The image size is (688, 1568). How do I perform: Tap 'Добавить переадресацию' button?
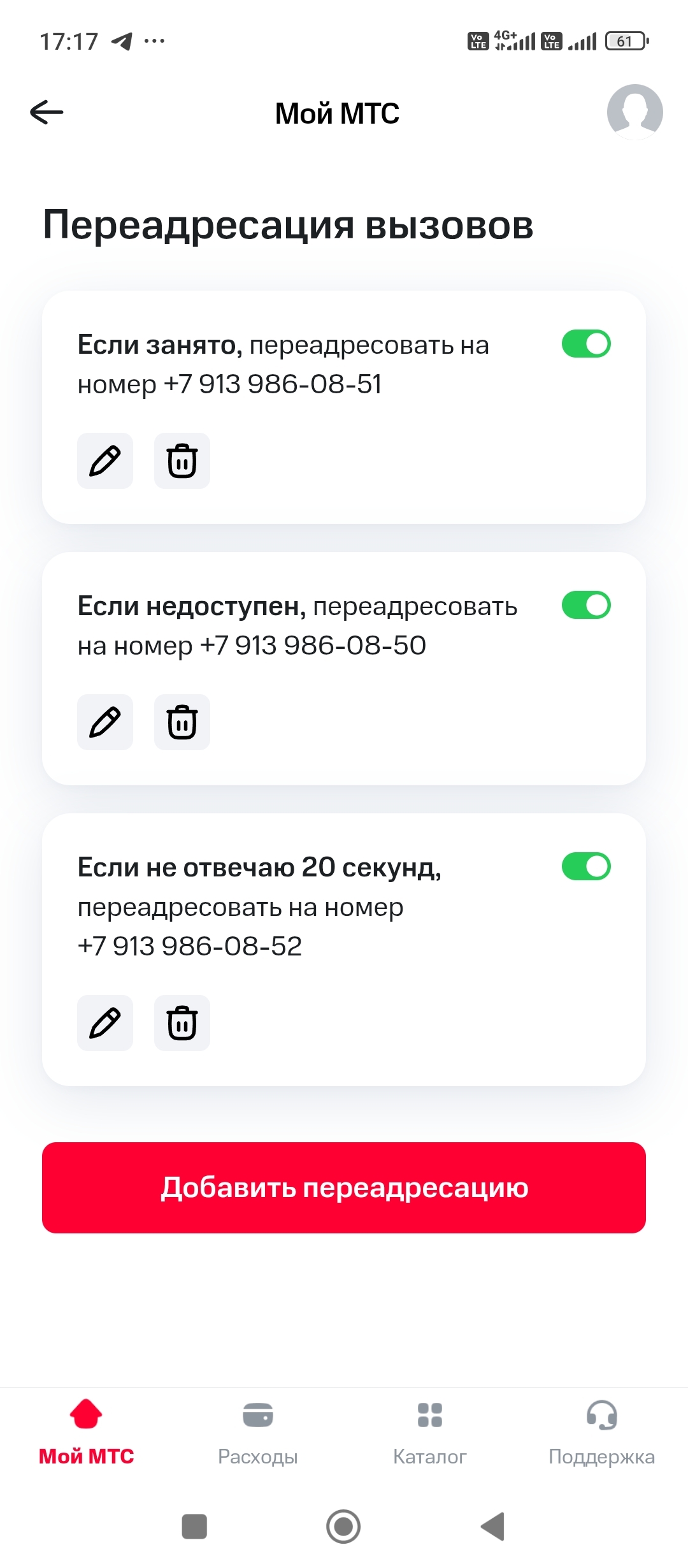click(344, 1187)
